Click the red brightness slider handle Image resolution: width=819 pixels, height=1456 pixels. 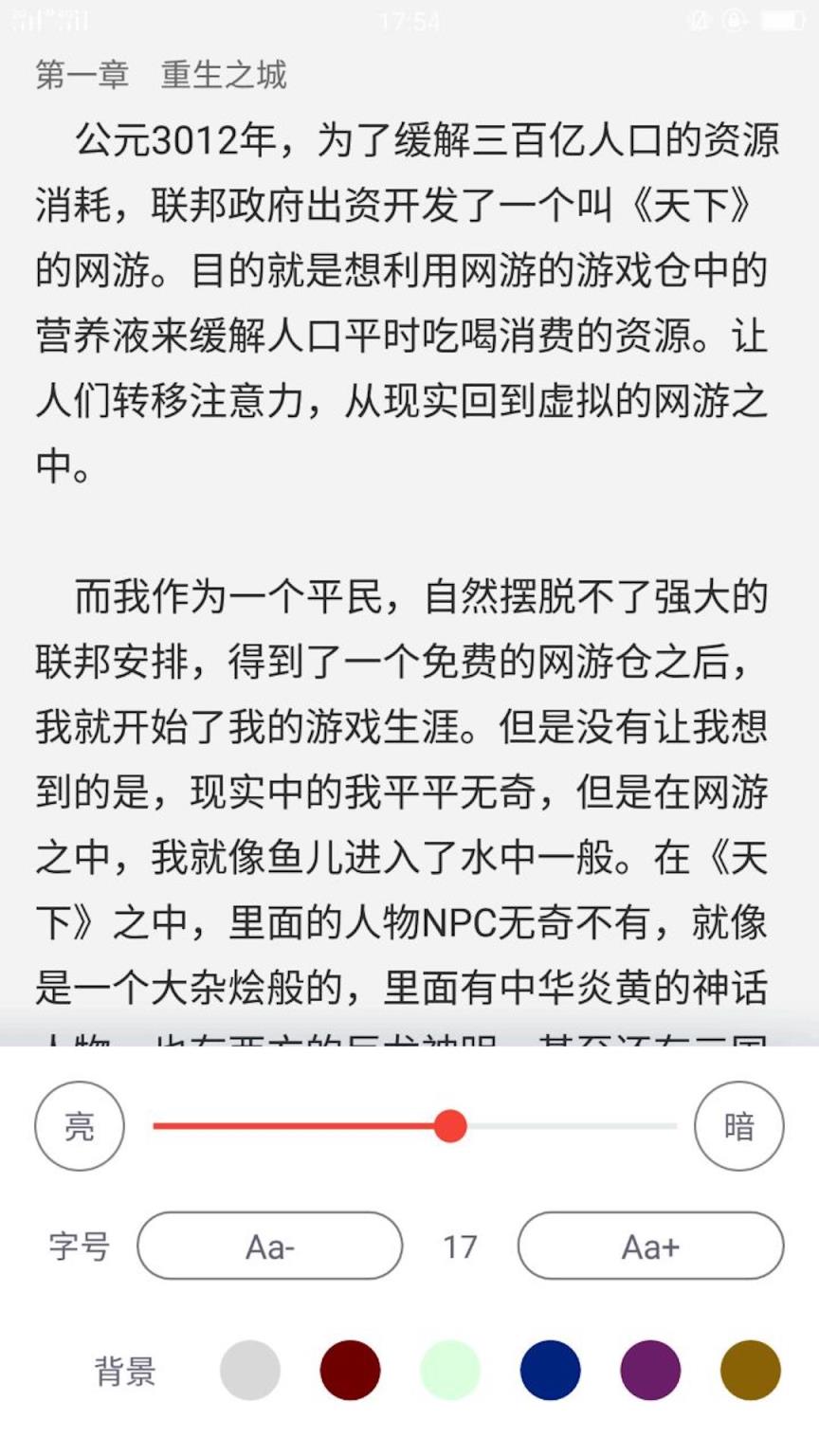pyautogui.click(x=450, y=1126)
